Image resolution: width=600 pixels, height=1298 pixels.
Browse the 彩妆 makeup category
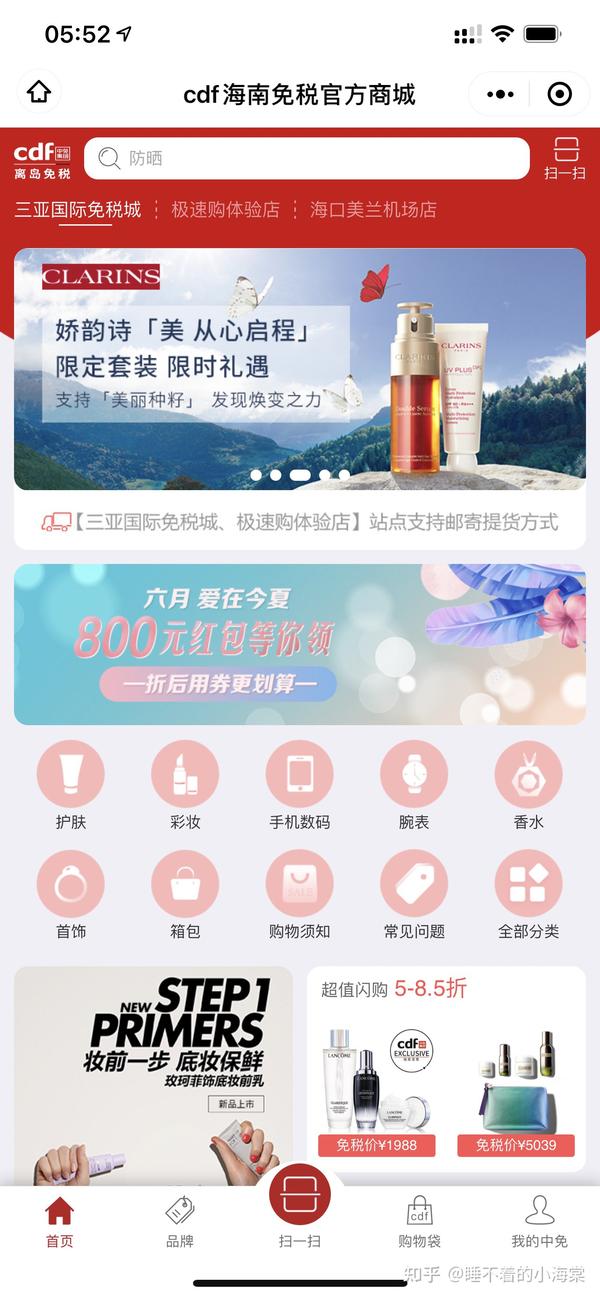(x=185, y=787)
